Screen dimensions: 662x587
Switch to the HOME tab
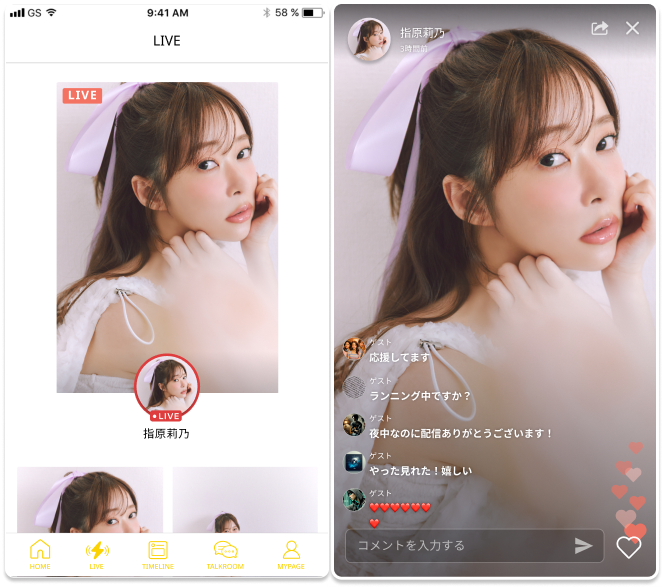(40, 554)
